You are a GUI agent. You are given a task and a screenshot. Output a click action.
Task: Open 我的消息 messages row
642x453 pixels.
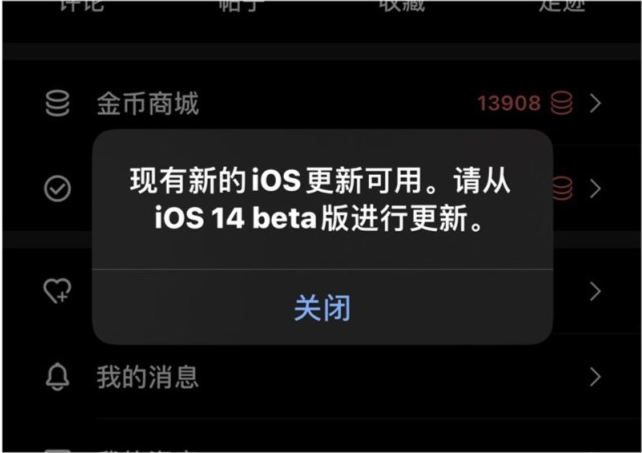[x=148, y=377]
